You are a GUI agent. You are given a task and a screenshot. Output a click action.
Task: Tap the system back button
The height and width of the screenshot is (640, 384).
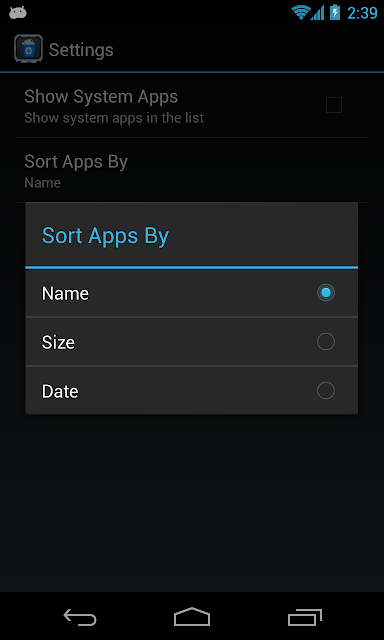80,617
